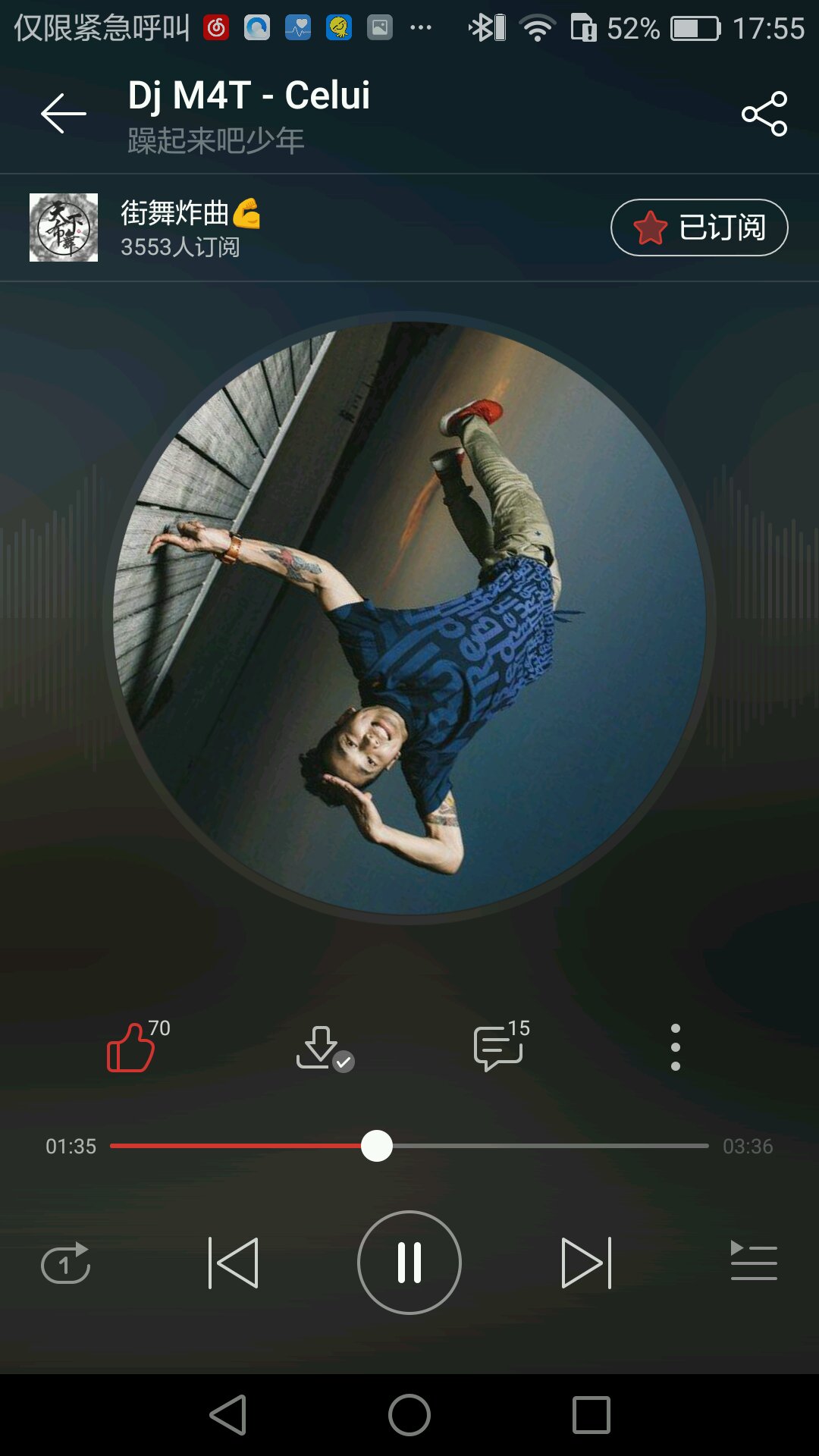The width and height of the screenshot is (819, 1456).
Task: Open the three-dot more options menu
Action: (675, 1048)
